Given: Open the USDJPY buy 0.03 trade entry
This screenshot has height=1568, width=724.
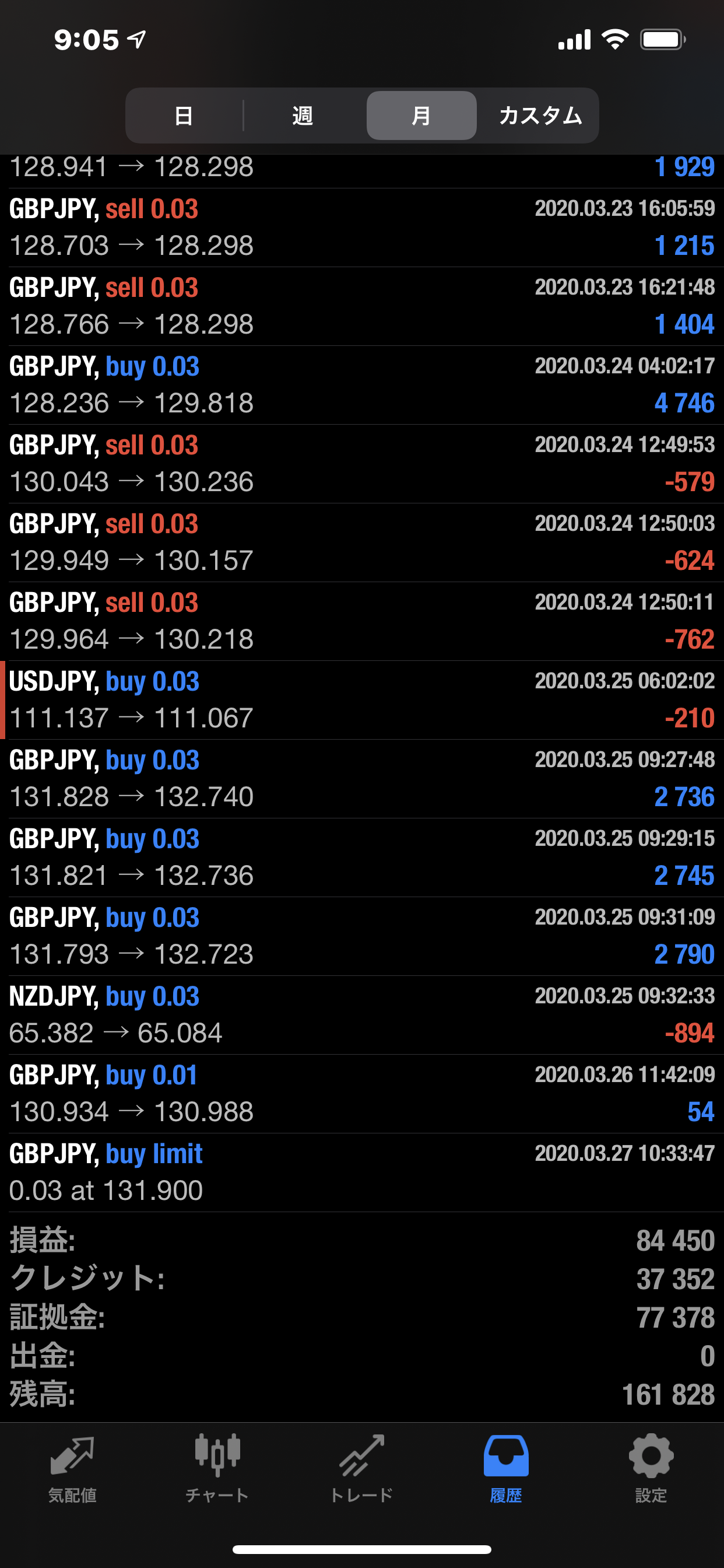Looking at the screenshot, I should click(x=361, y=700).
